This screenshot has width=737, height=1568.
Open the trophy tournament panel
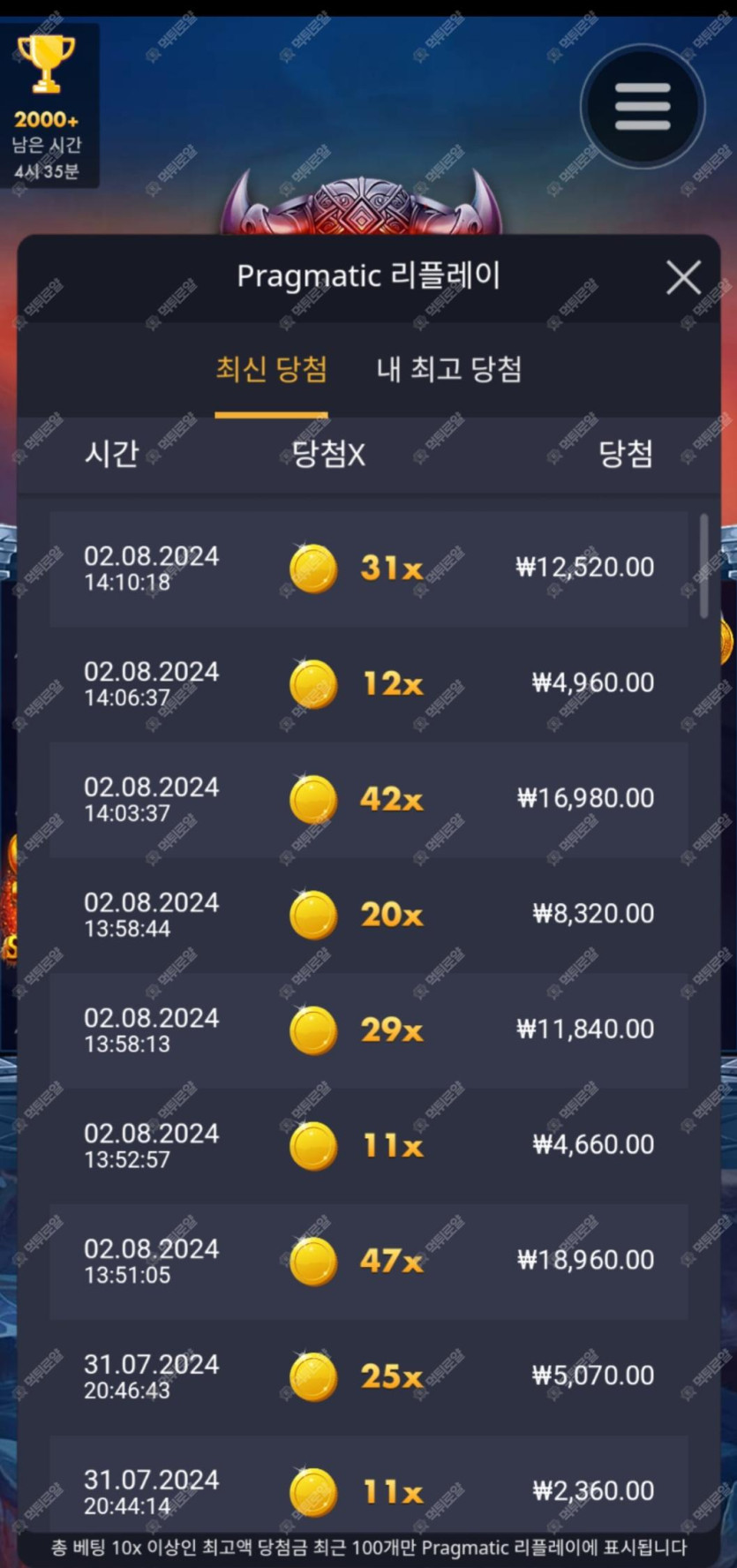click(x=47, y=104)
